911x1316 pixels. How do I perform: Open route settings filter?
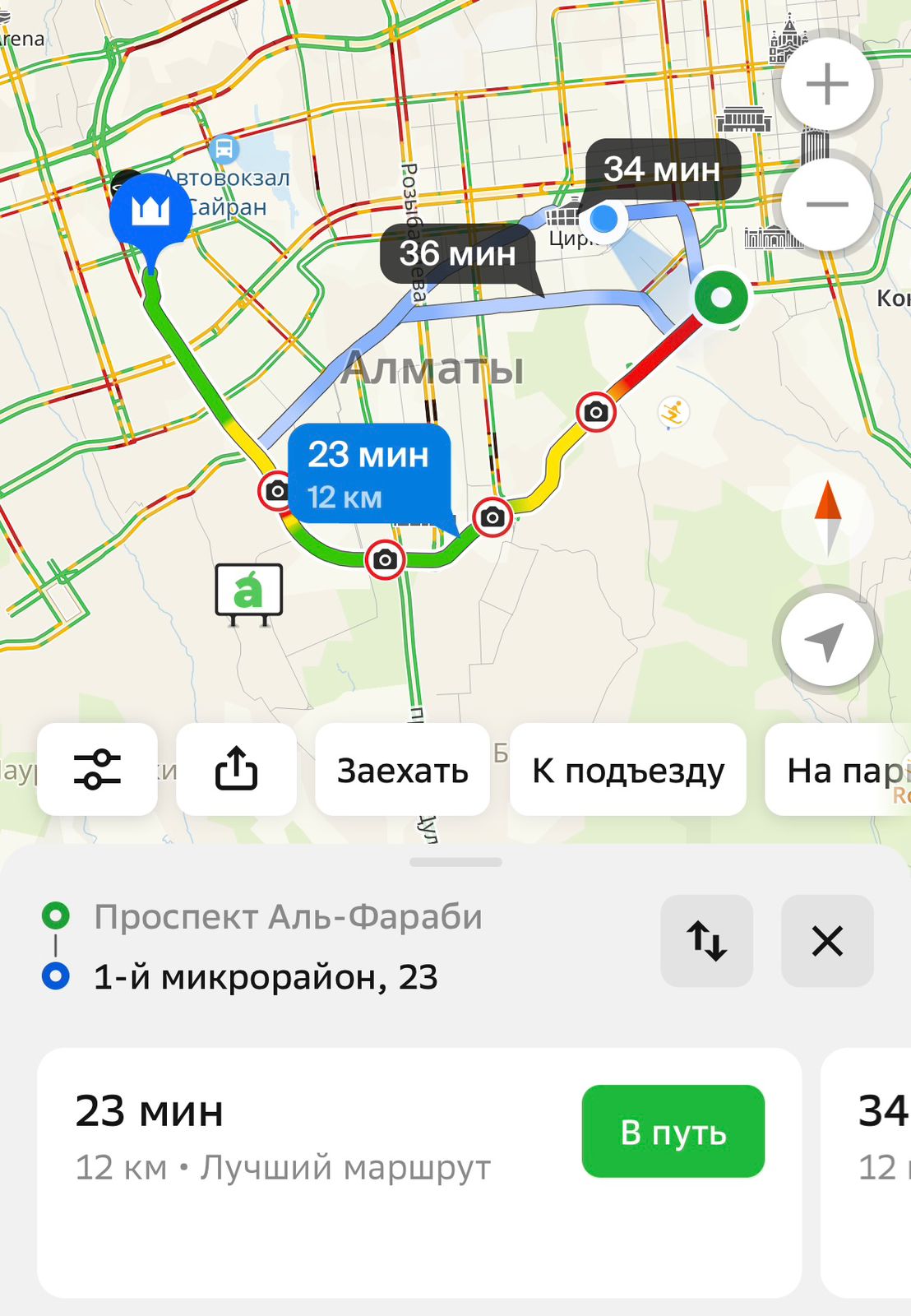[97, 770]
